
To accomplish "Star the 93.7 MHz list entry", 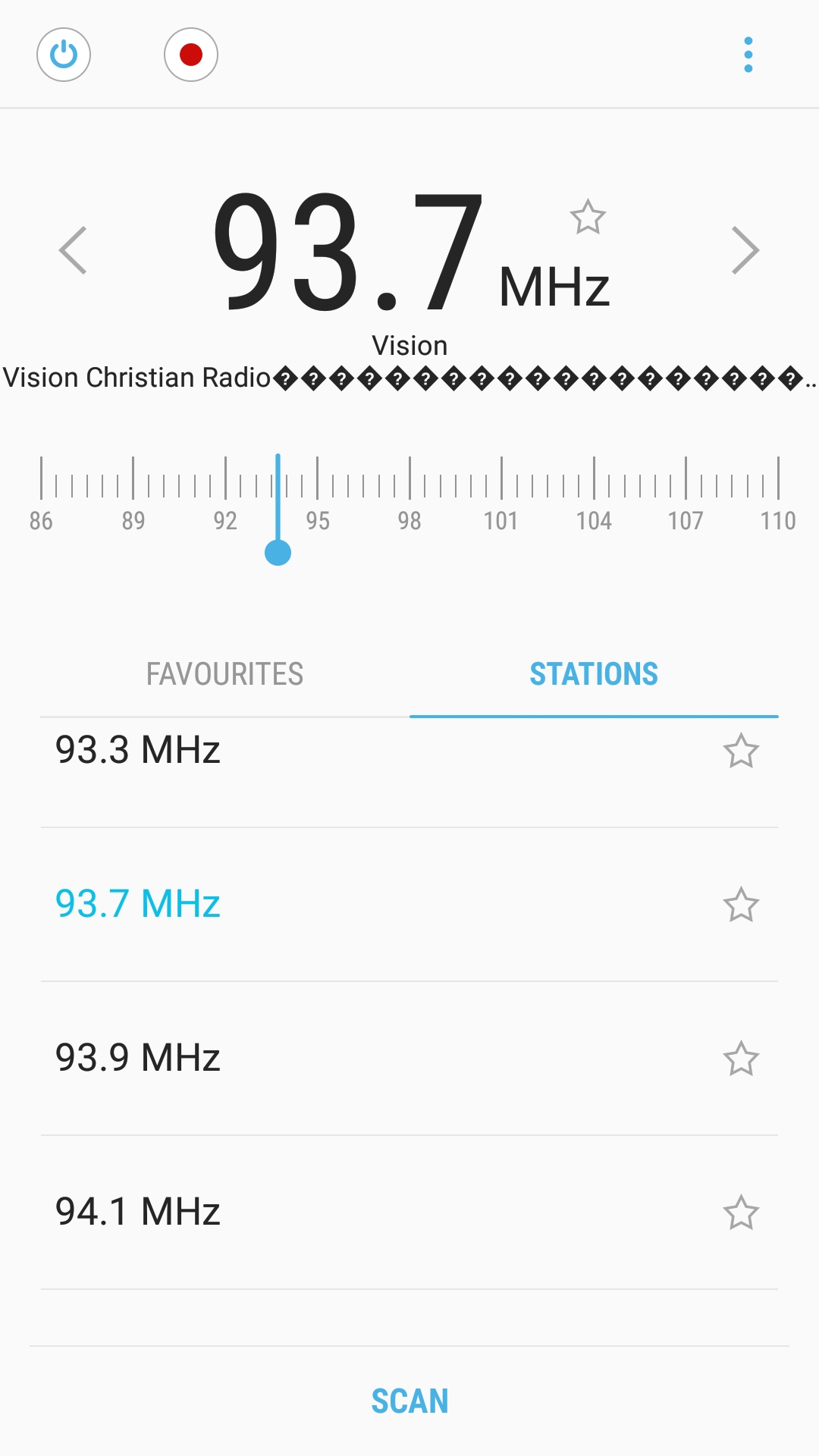I will click(741, 905).
